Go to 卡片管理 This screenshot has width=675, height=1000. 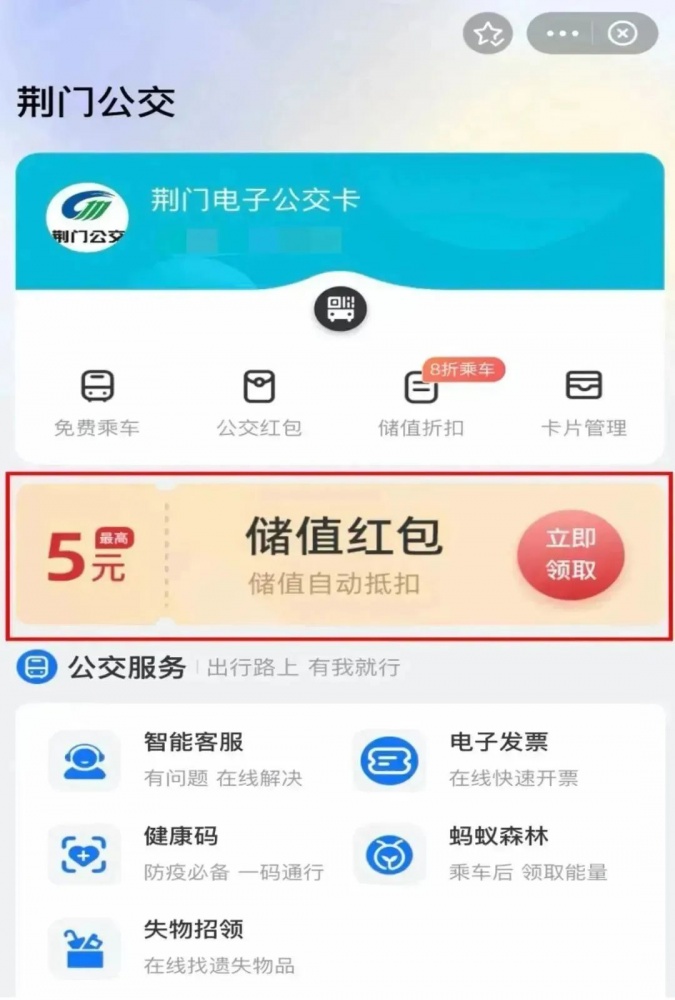click(584, 403)
